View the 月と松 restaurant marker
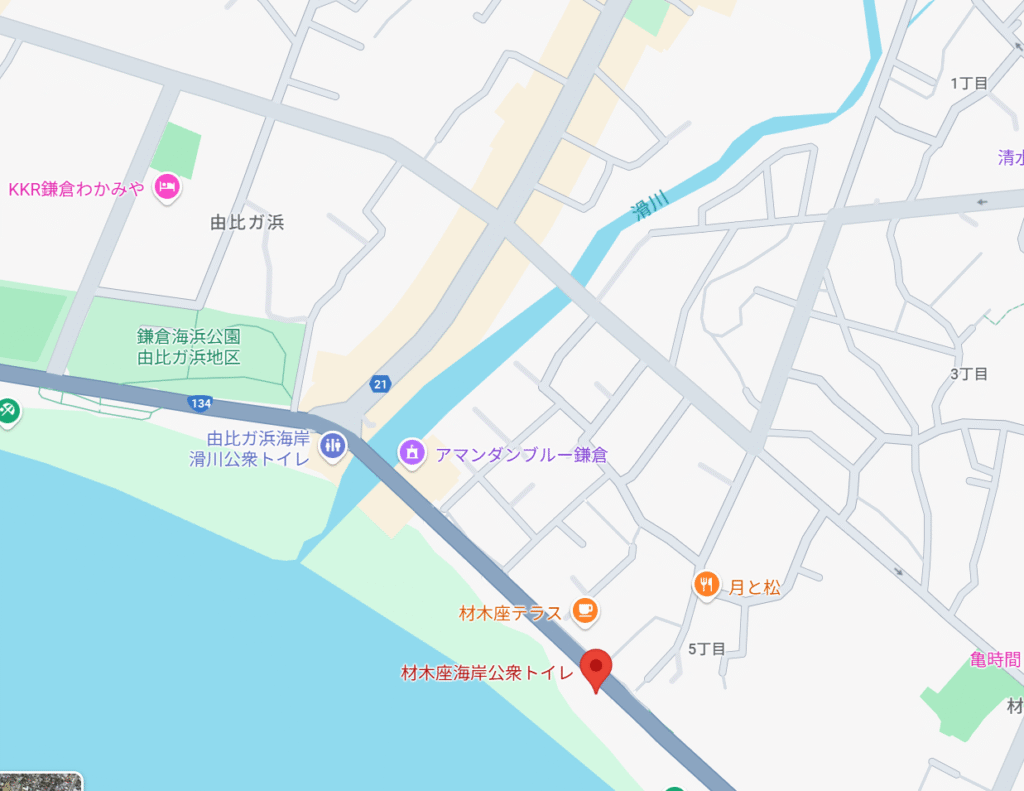 707,584
